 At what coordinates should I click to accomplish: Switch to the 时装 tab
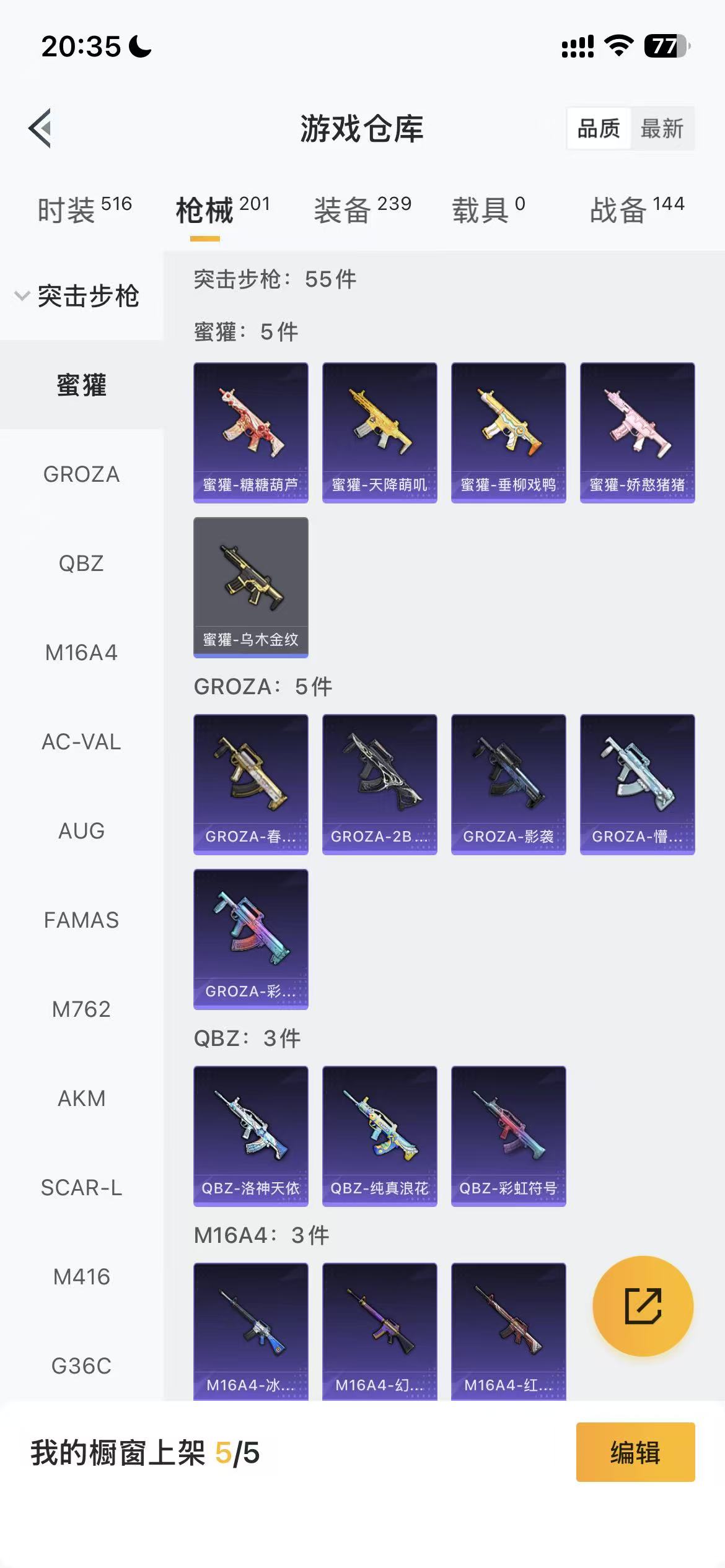click(x=84, y=209)
